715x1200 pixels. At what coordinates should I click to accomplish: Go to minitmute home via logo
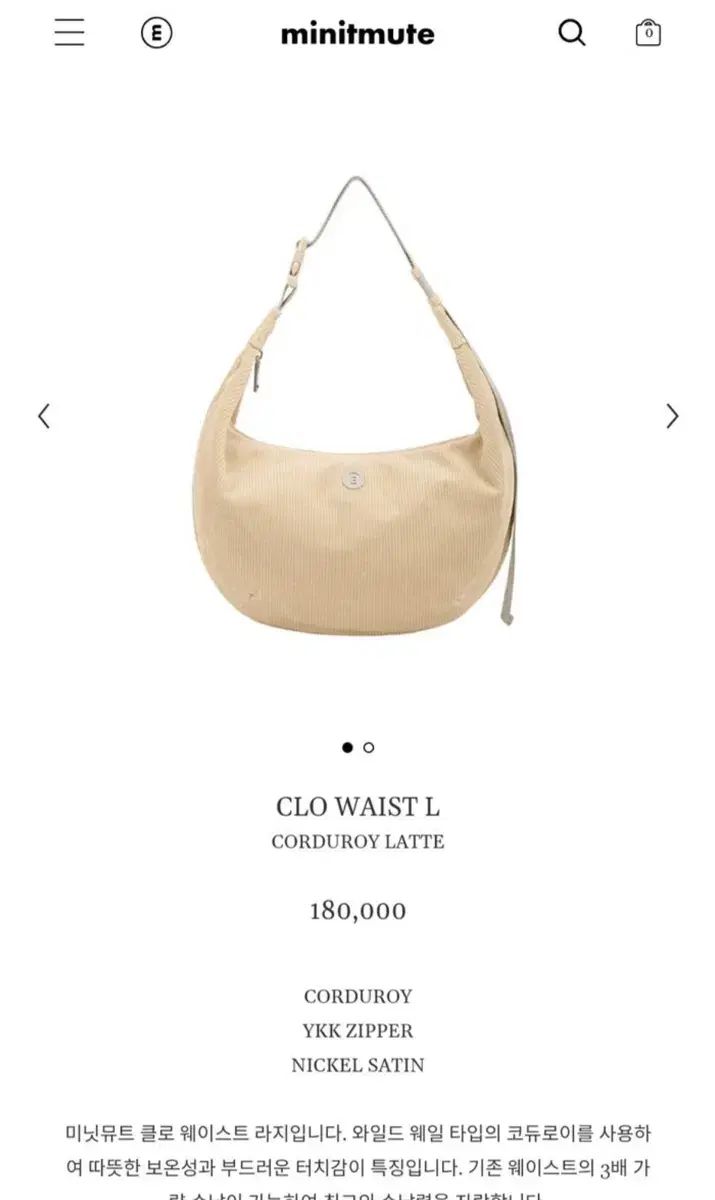click(x=357, y=34)
